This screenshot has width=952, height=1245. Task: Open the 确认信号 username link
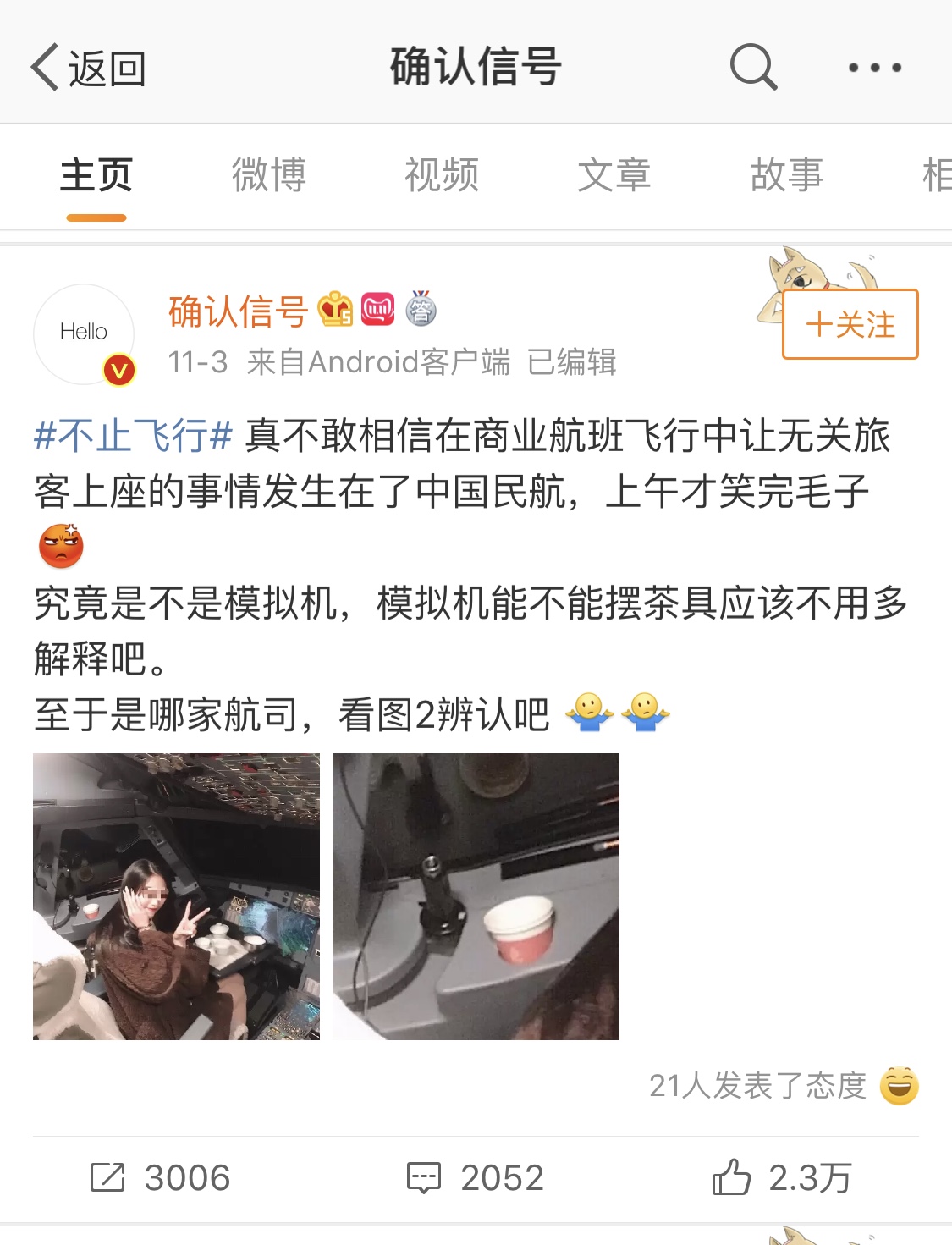[238, 311]
